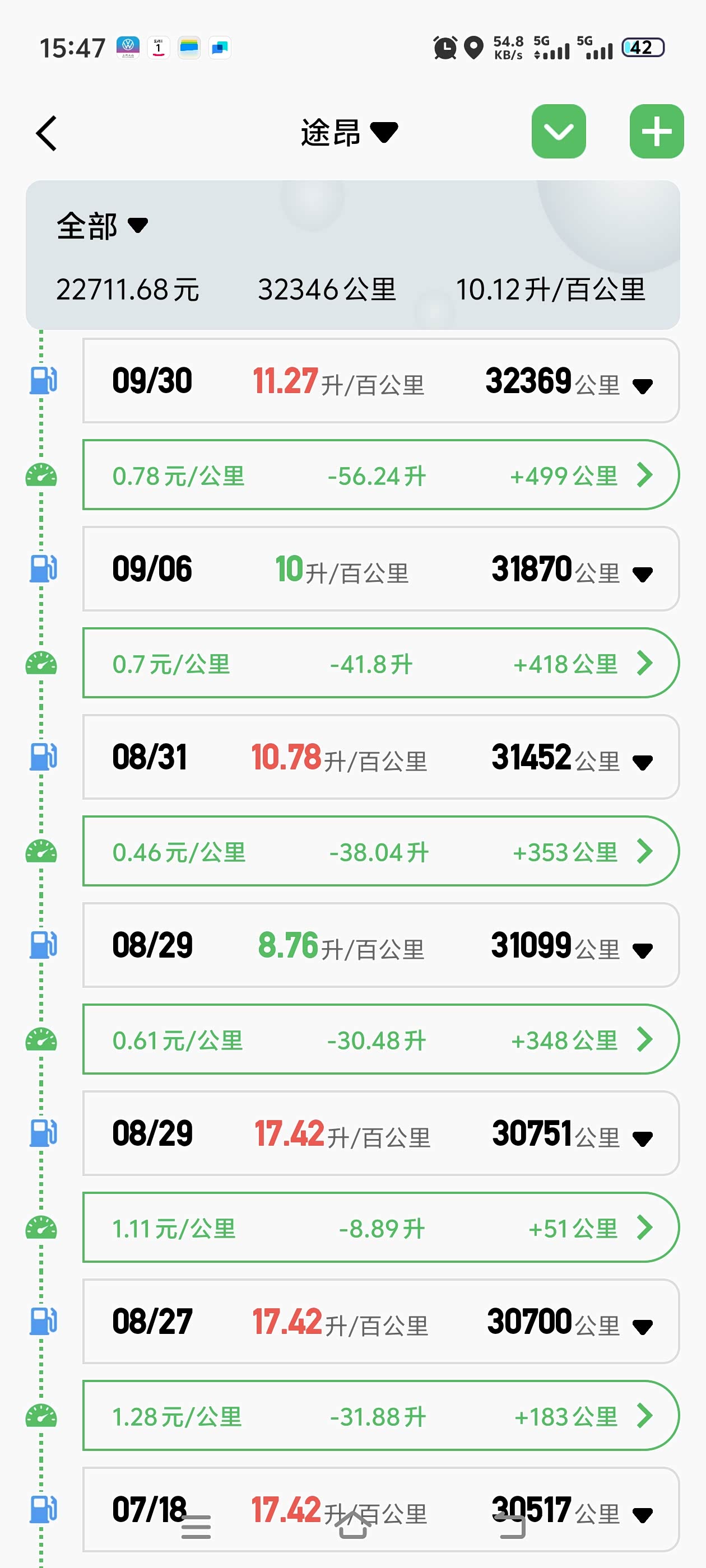Screen dimensions: 706x1568
Task: Open trip details for +353公里
Action: [644, 851]
